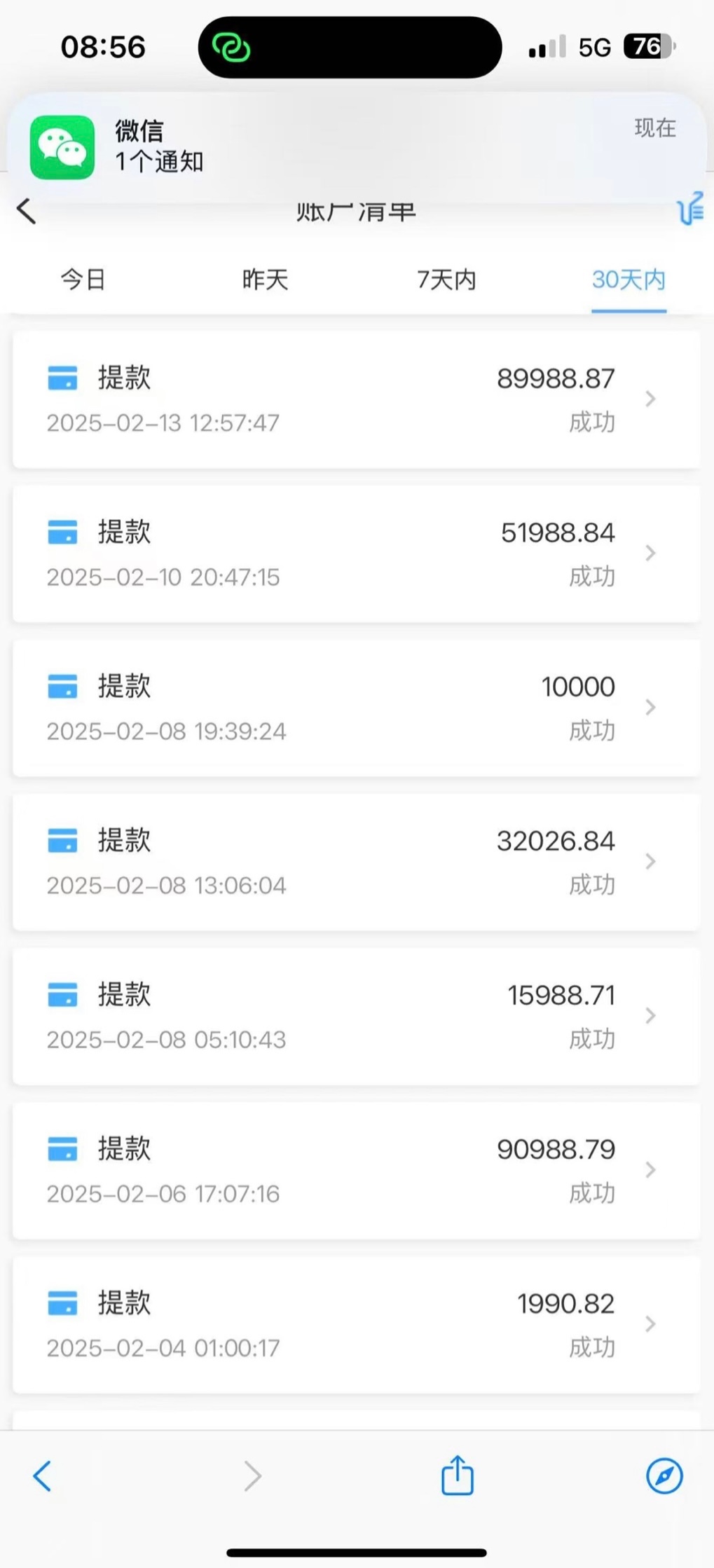Open page in Safari compass icon

(x=664, y=1476)
